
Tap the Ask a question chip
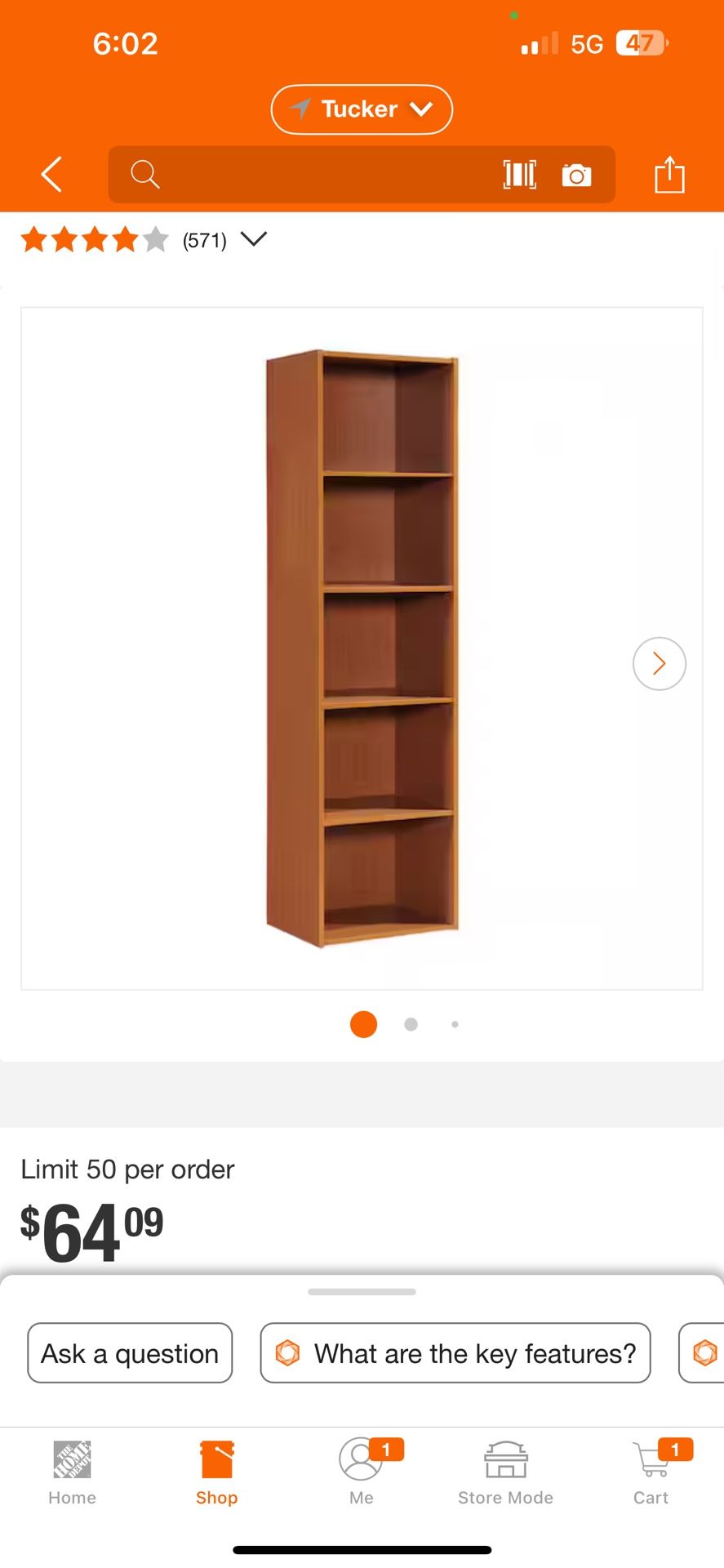(130, 1353)
